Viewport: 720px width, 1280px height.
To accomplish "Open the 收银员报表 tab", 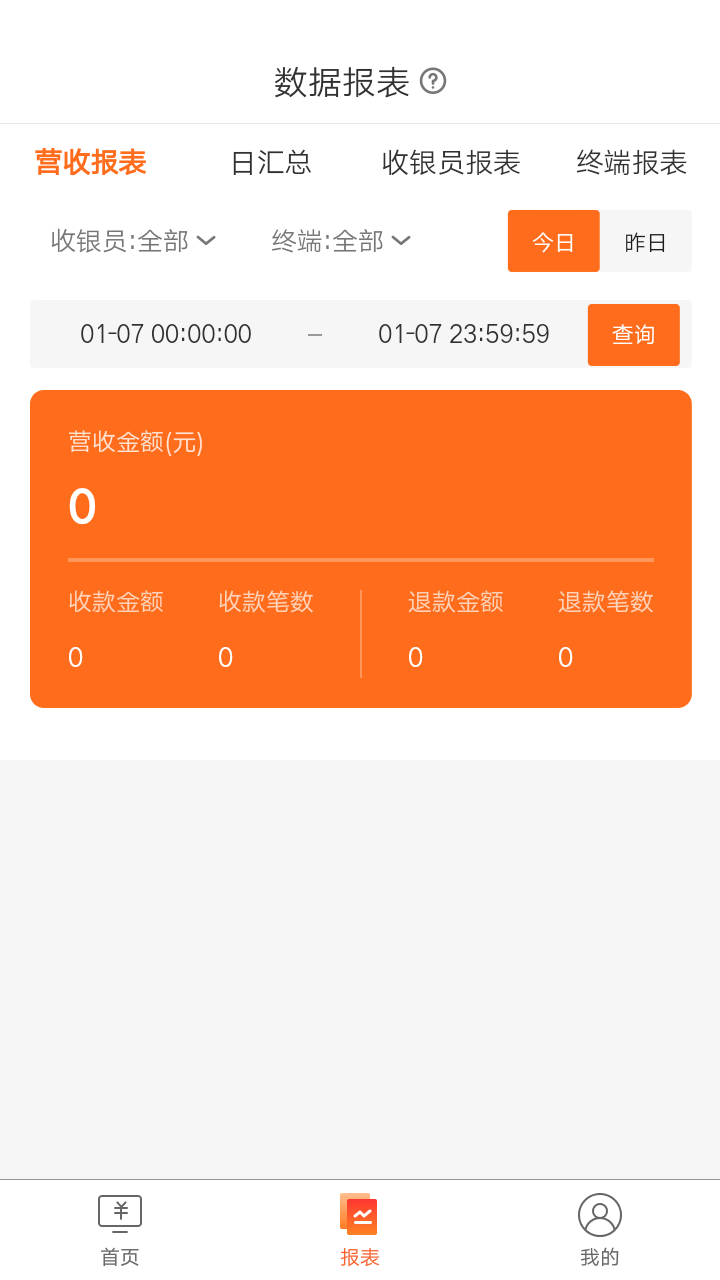I will (450, 163).
